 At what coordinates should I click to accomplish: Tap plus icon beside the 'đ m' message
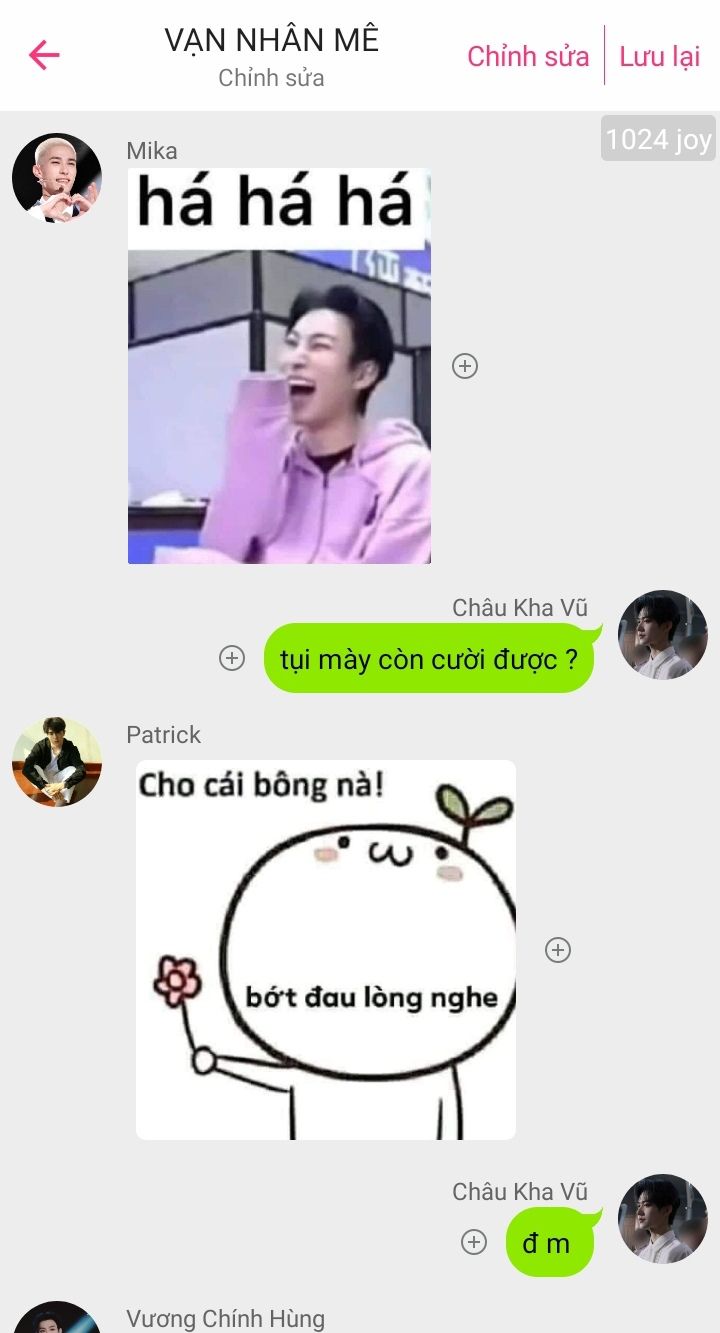tap(474, 1242)
